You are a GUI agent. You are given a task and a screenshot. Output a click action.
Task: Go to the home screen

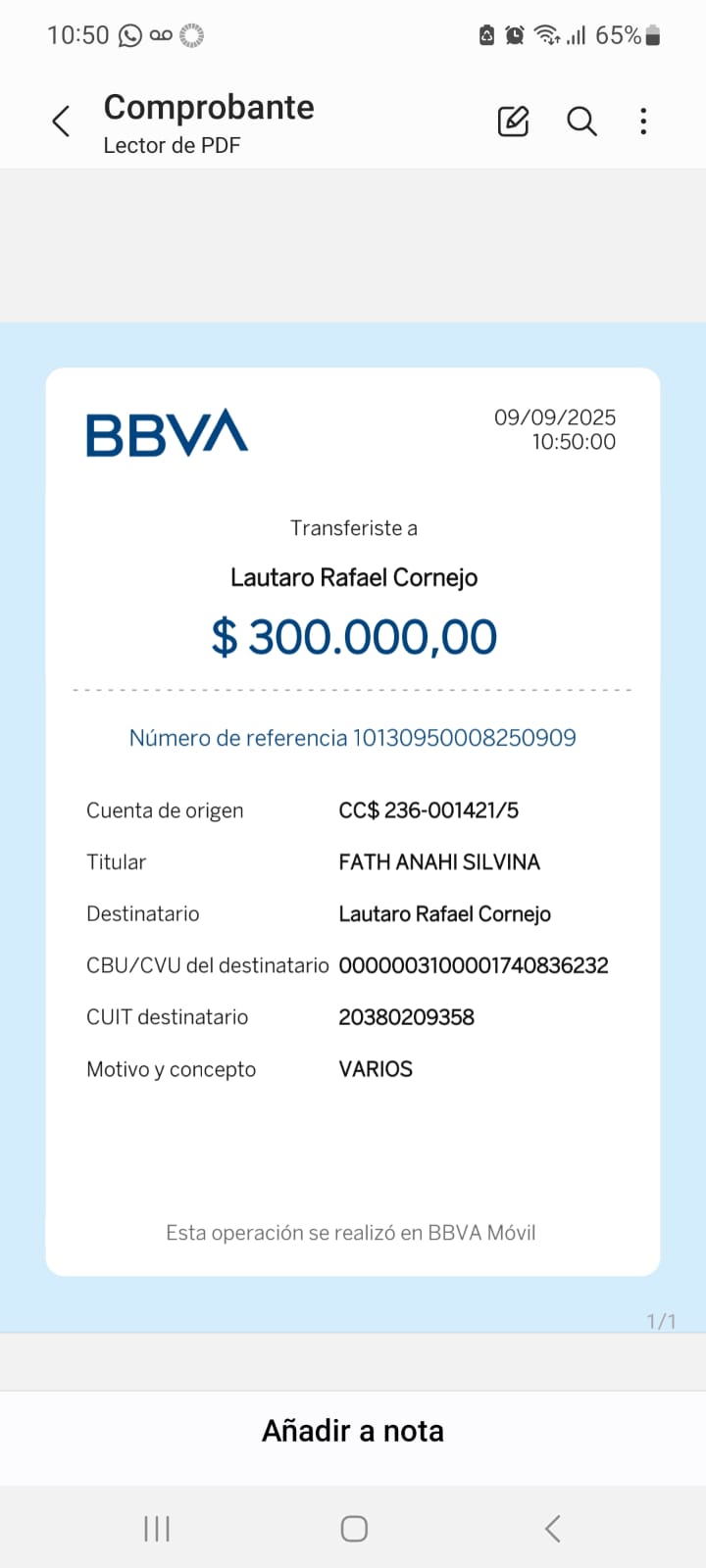click(x=354, y=1529)
